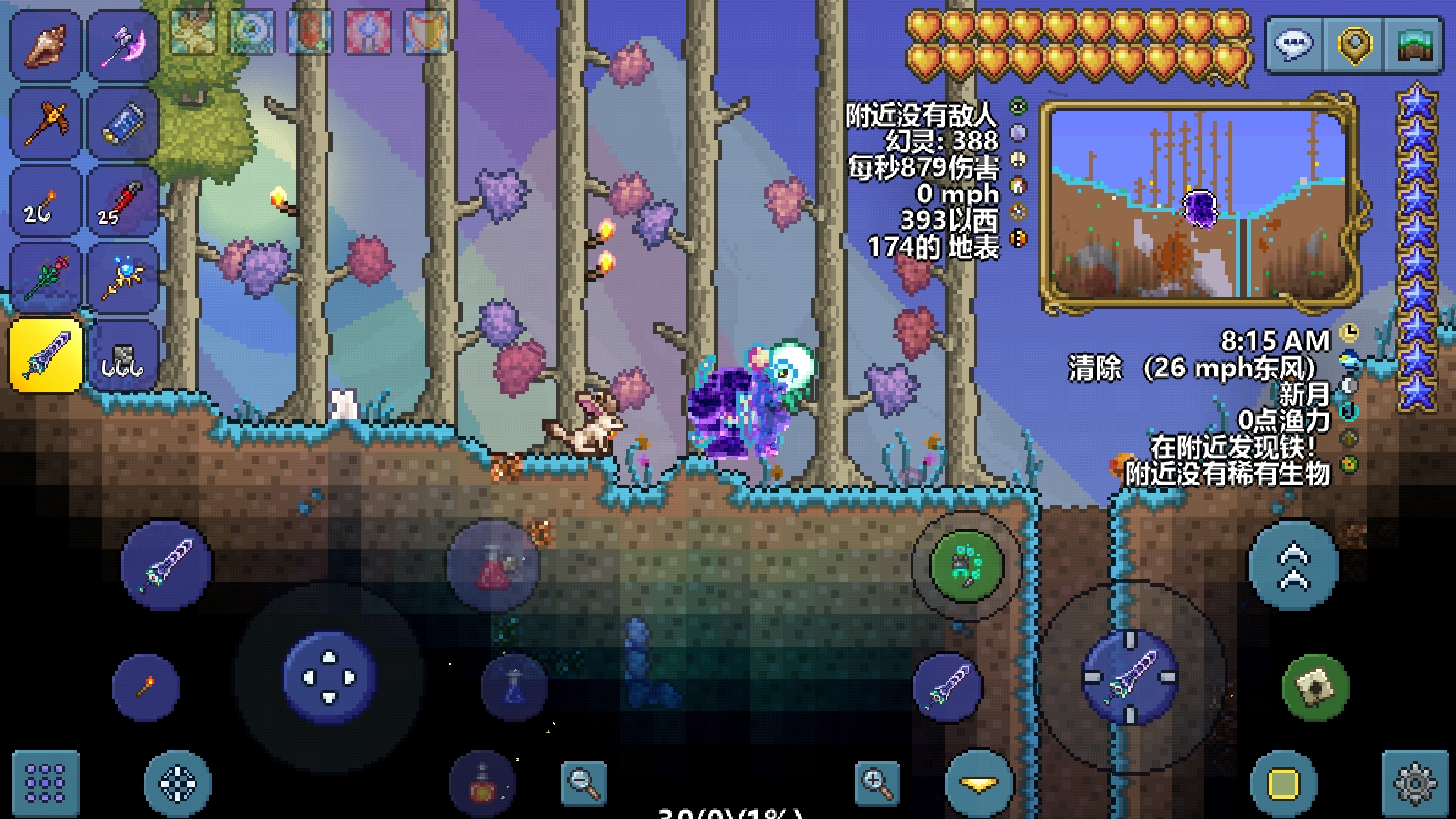Tap the torch quick-use button
This screenshot has height=819, width=1456.
tap(146, 687)
